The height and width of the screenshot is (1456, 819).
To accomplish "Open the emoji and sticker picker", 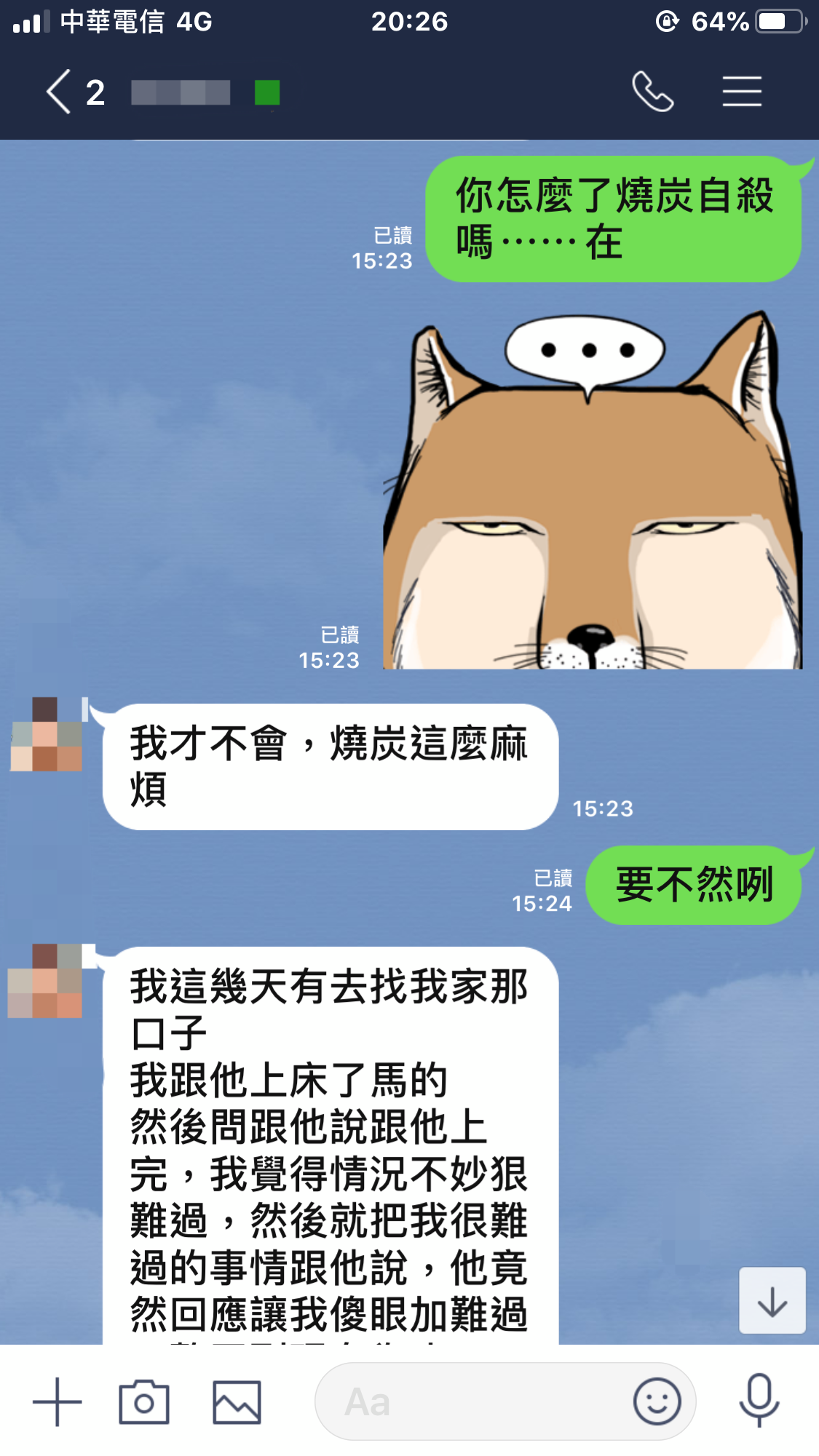I will (657, 1401).
